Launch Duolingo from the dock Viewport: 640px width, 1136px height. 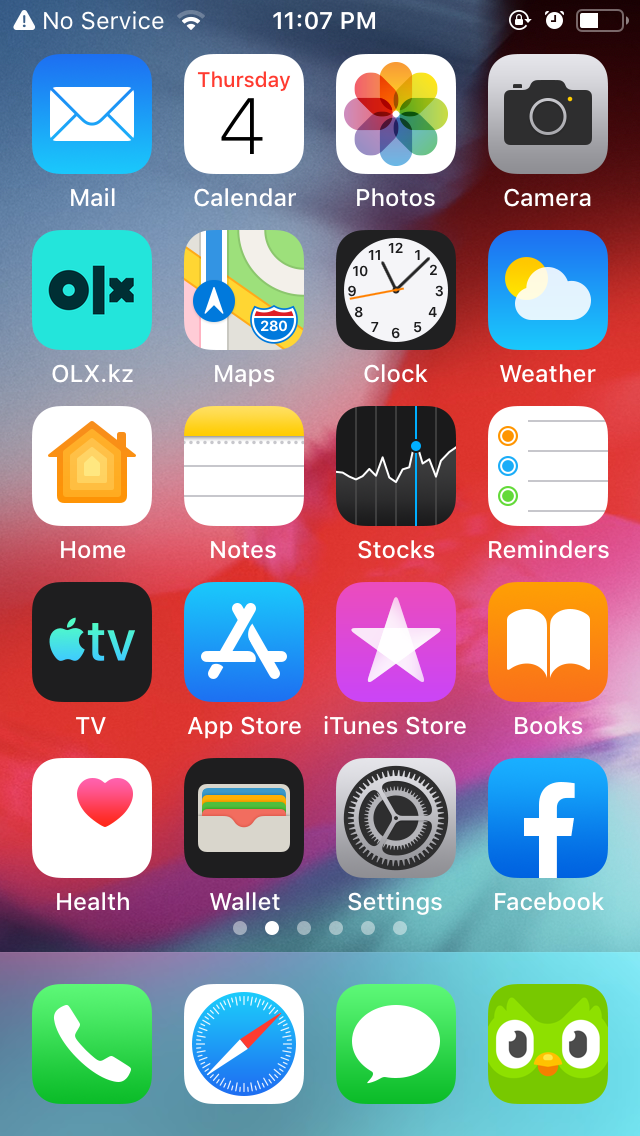tap(548, 1044)
